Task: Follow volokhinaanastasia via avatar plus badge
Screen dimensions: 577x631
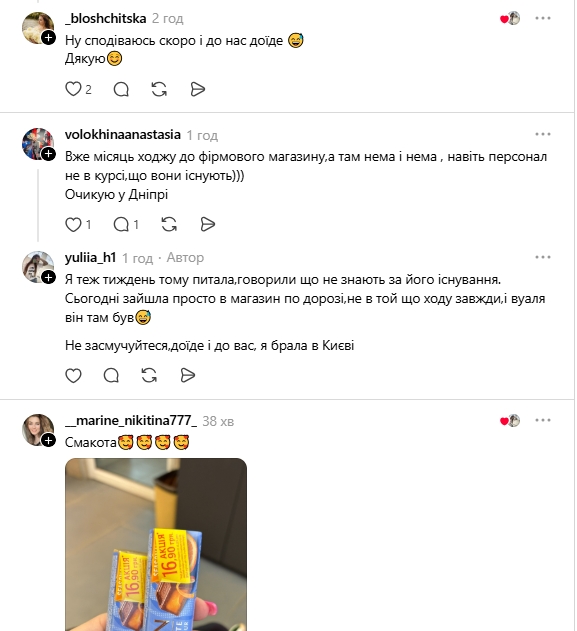Action: 49,154
